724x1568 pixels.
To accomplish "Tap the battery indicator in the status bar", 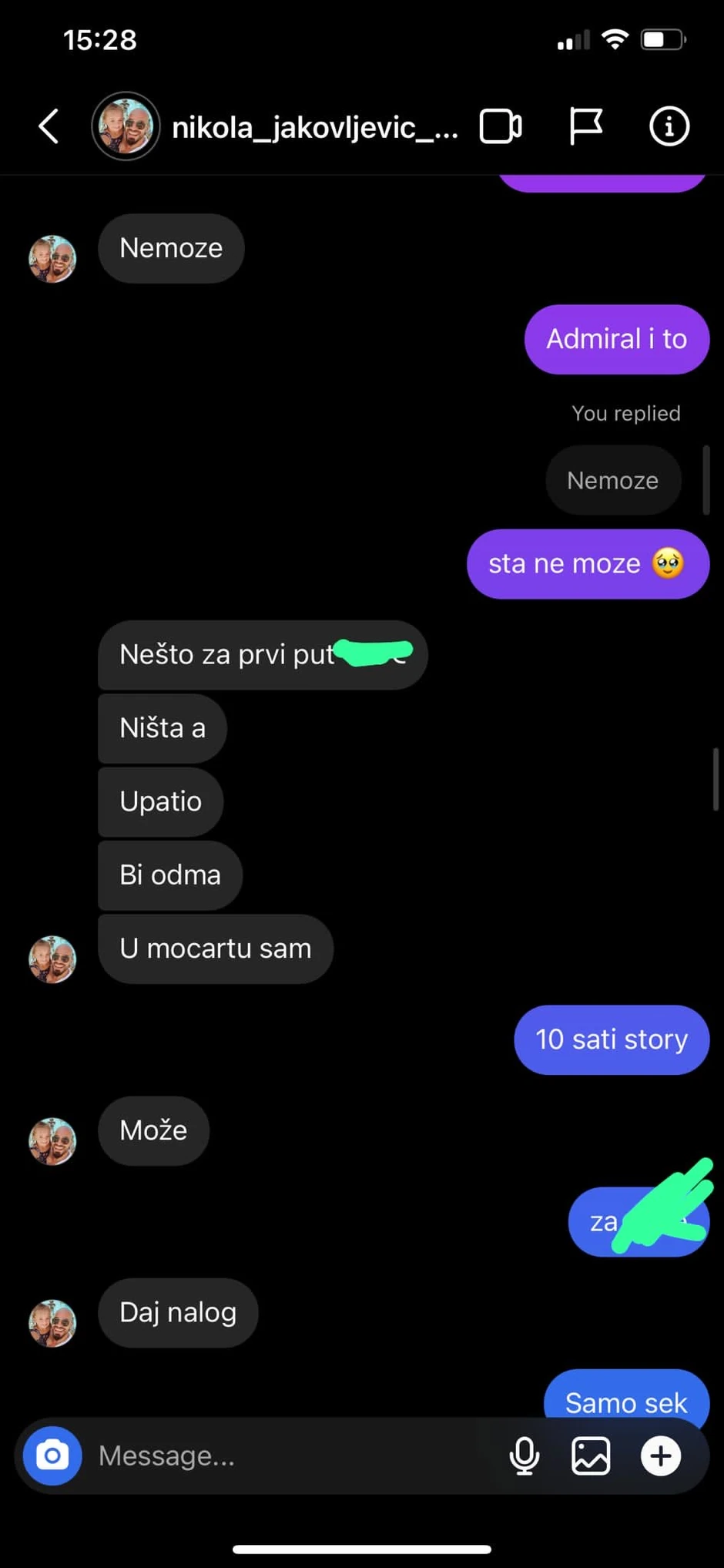I will tap(662, 39).
